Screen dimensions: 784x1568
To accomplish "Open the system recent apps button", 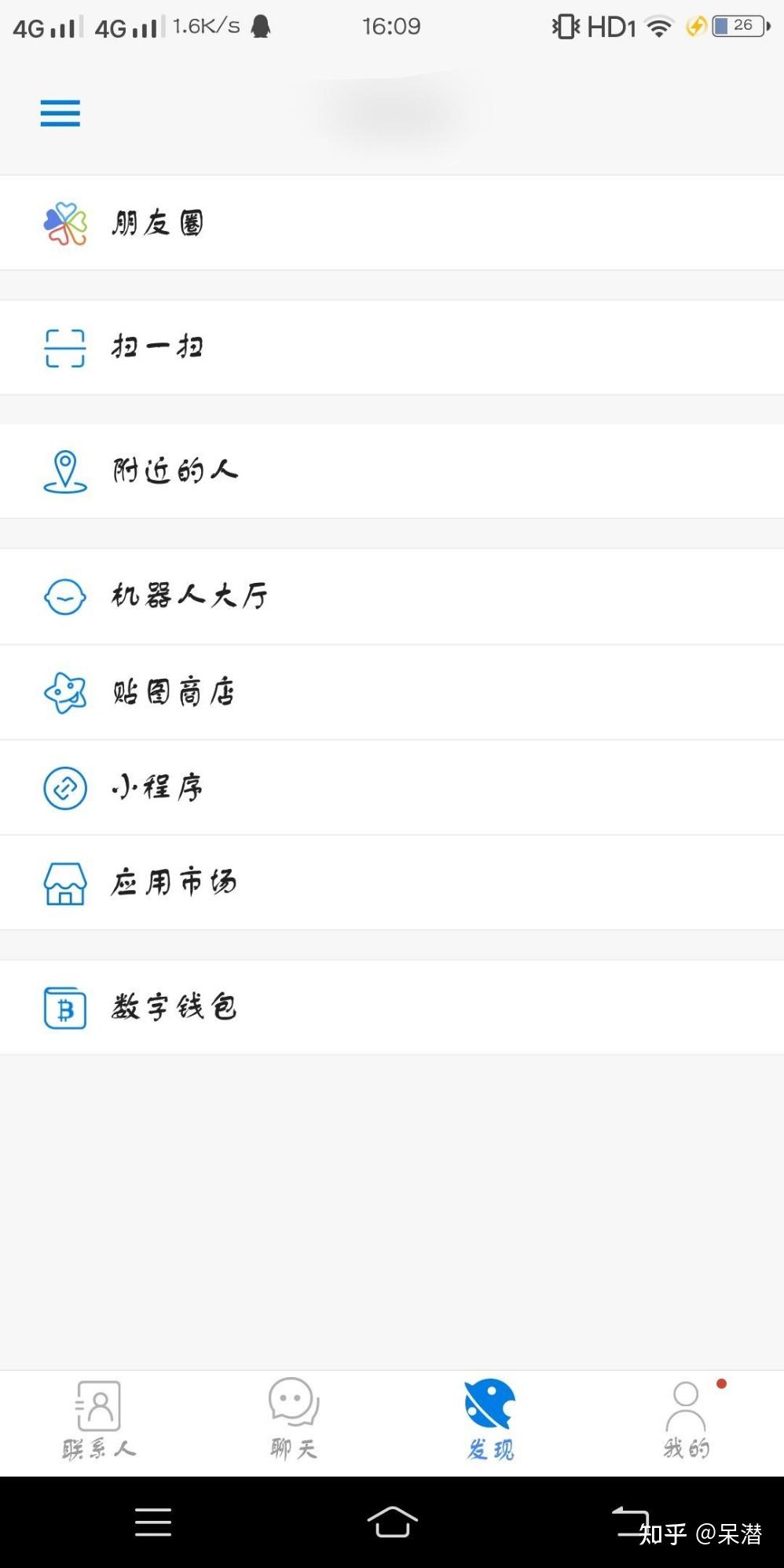I will tap(153, 1522).
